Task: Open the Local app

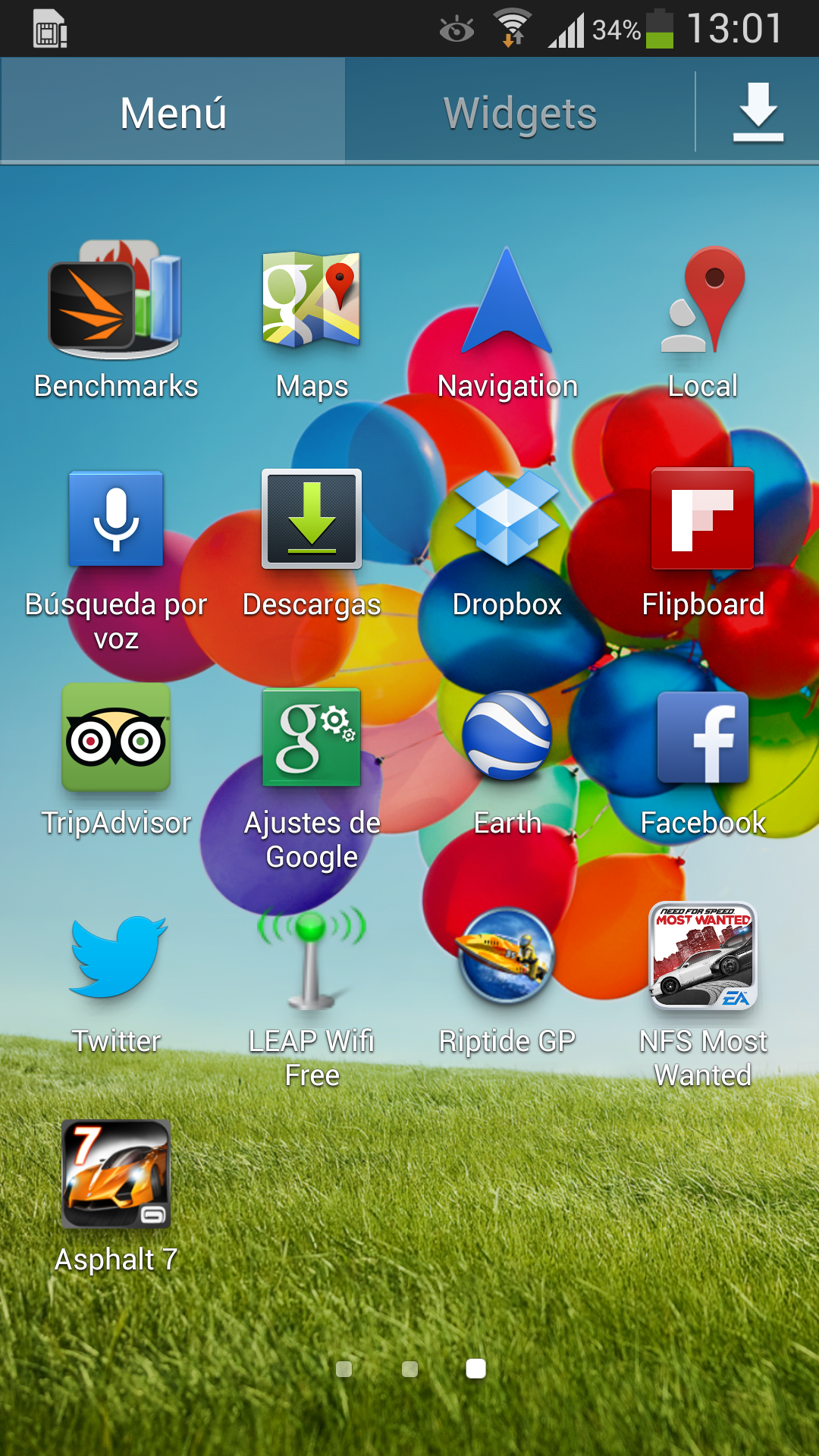Action: coord(703,300)
